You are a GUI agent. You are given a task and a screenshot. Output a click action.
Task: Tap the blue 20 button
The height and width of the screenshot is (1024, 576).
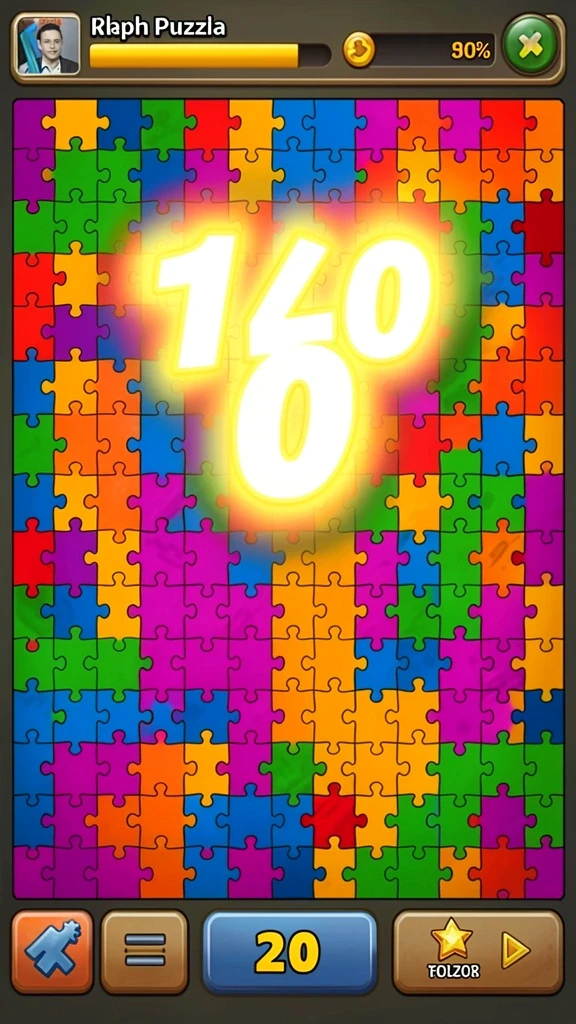[289, 952]
